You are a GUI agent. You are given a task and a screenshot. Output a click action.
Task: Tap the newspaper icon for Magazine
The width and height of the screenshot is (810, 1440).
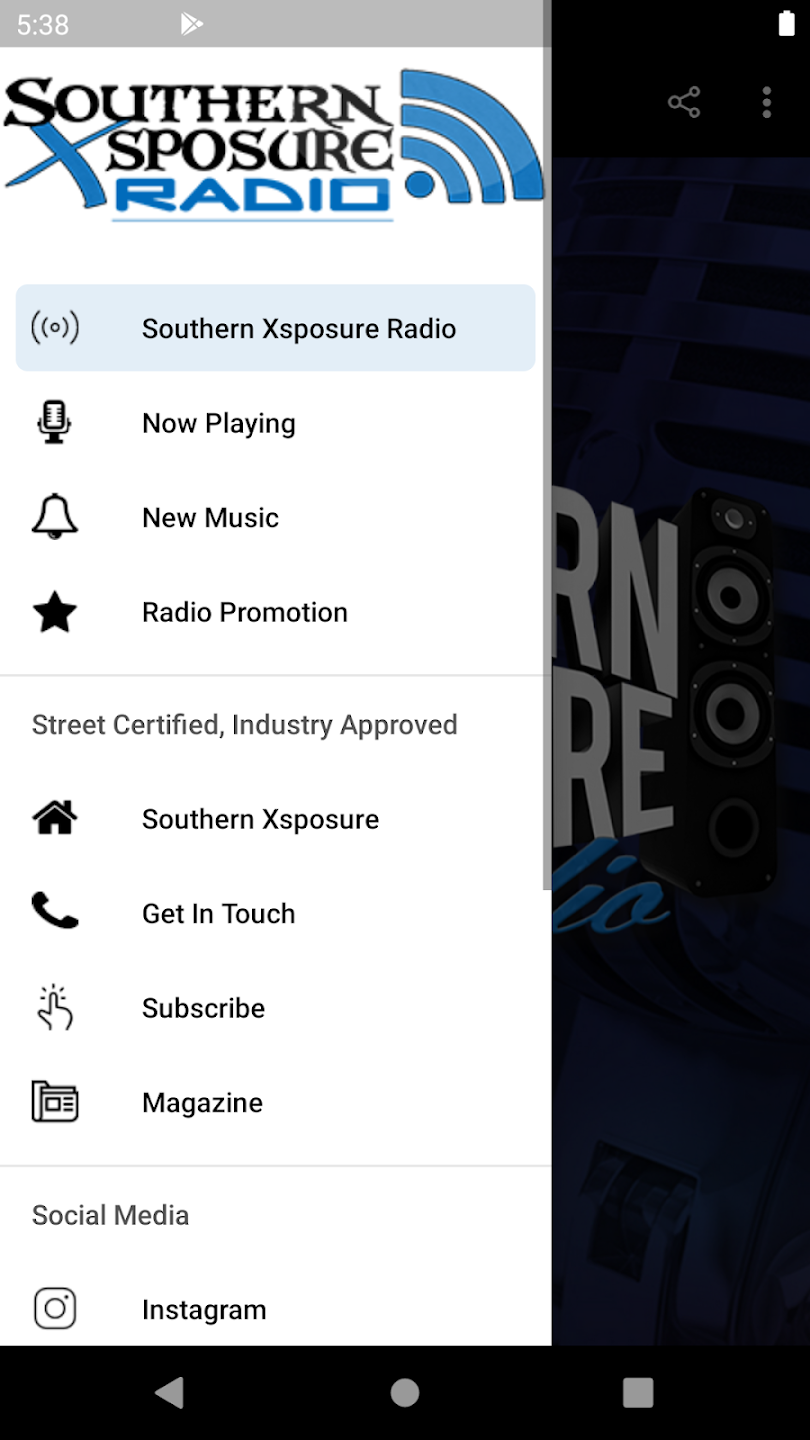point(54,1101)
